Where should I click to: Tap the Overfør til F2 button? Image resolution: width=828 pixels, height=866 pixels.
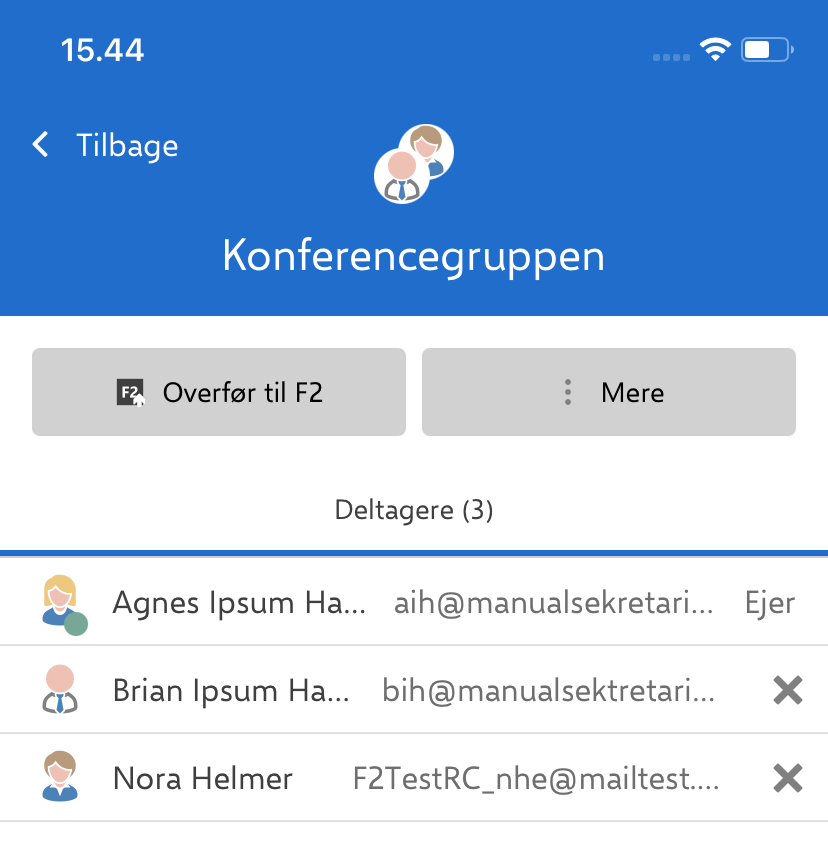[x=219, y=392]
